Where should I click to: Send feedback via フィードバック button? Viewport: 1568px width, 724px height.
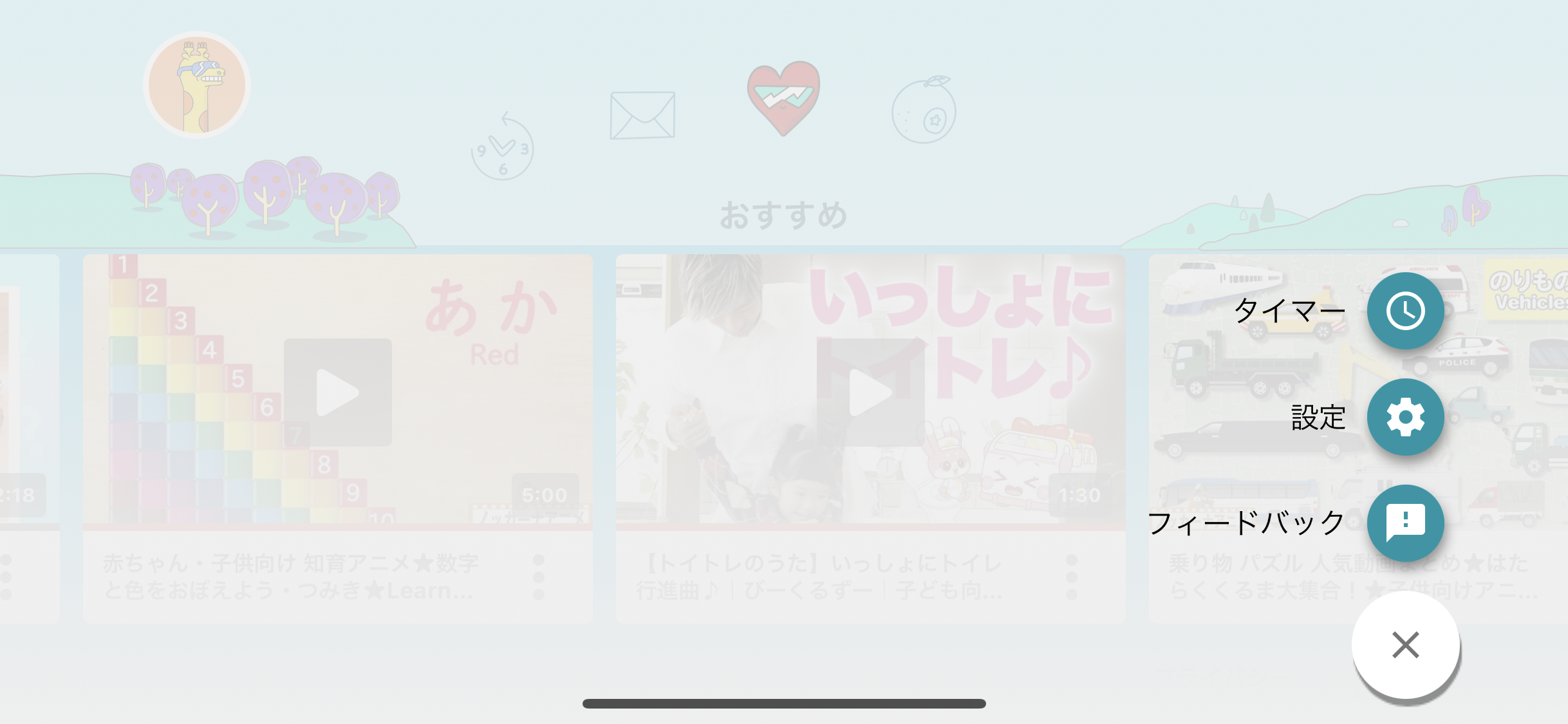1405,523
